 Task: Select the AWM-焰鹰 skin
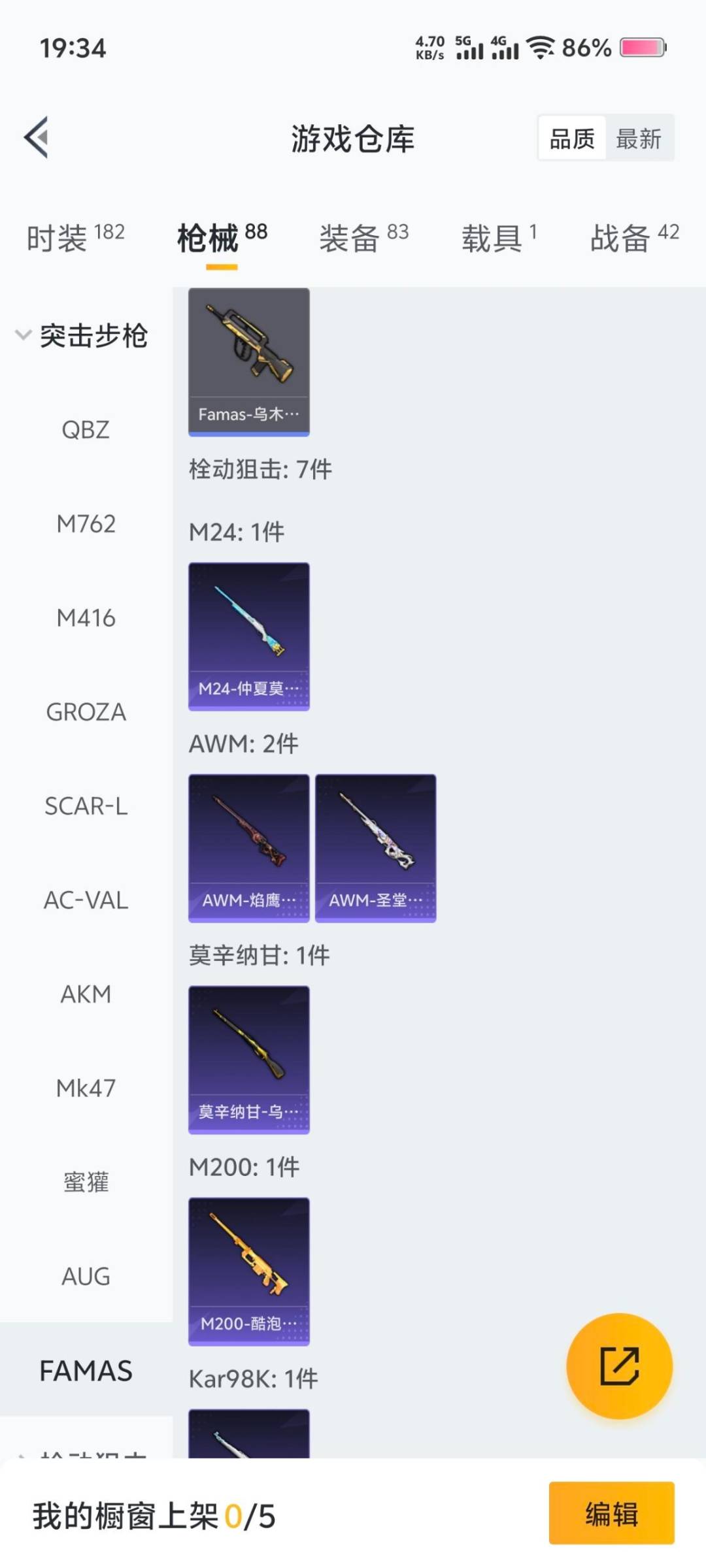248,846
